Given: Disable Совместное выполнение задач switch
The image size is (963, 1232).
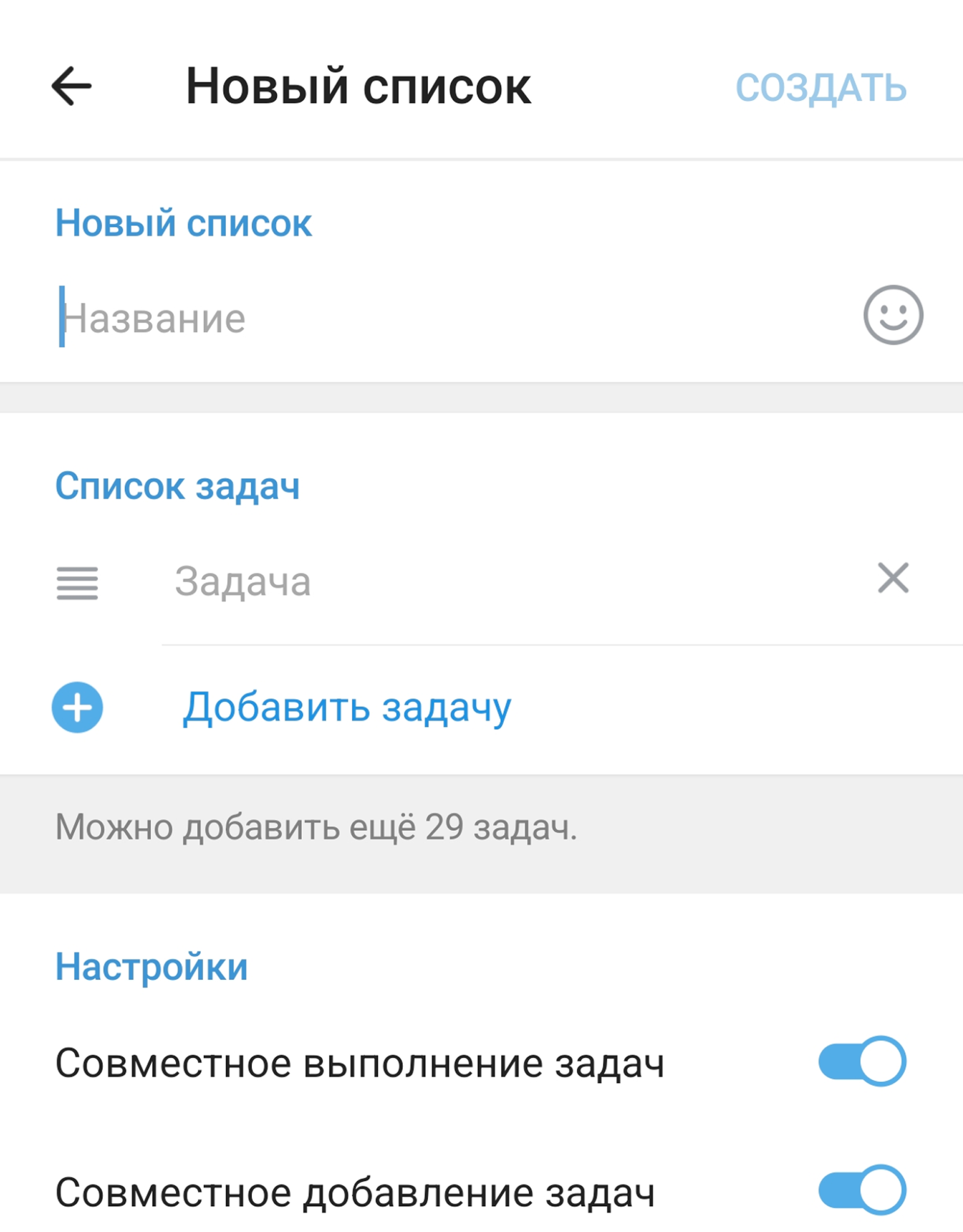Looking at the screenshot, I should pyautogui.click(x=861, y=1061).
